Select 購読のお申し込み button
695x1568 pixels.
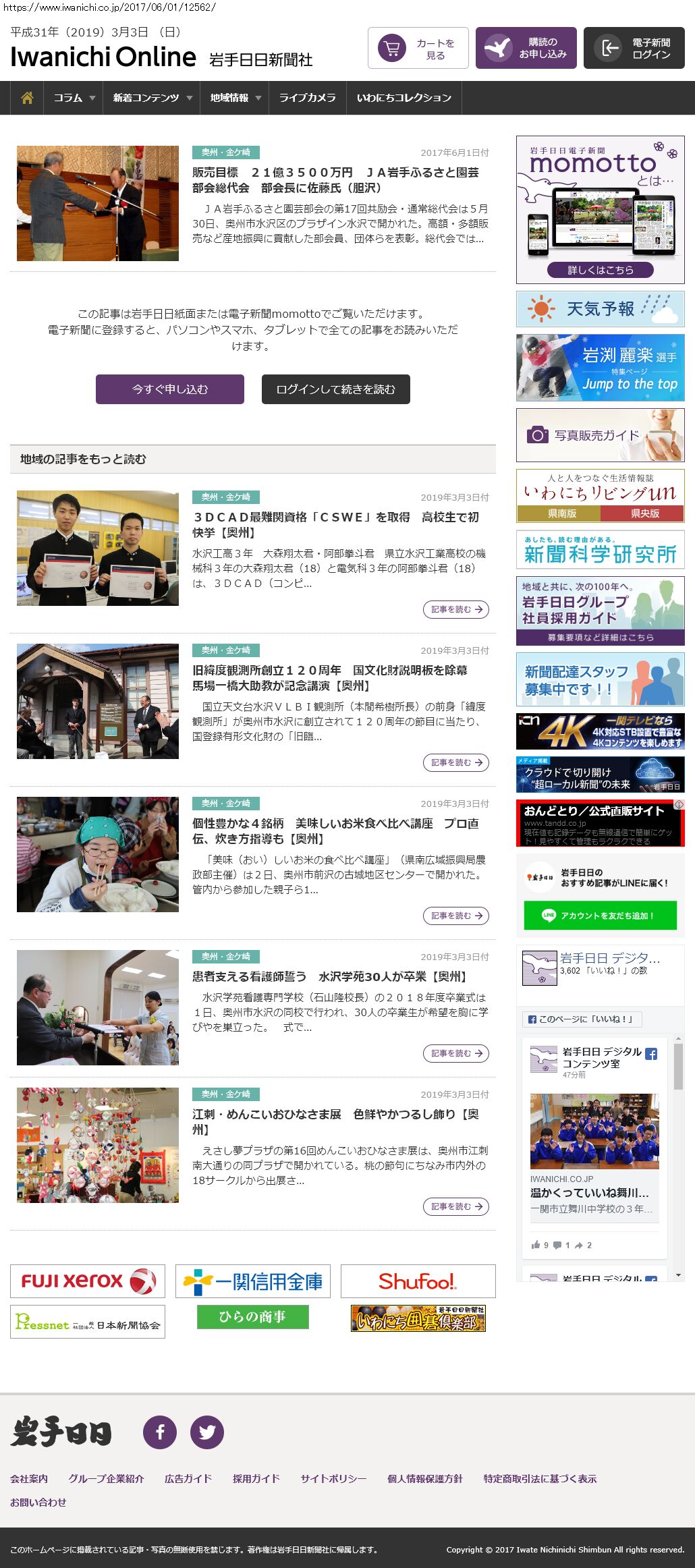click(x=526, y=48)
